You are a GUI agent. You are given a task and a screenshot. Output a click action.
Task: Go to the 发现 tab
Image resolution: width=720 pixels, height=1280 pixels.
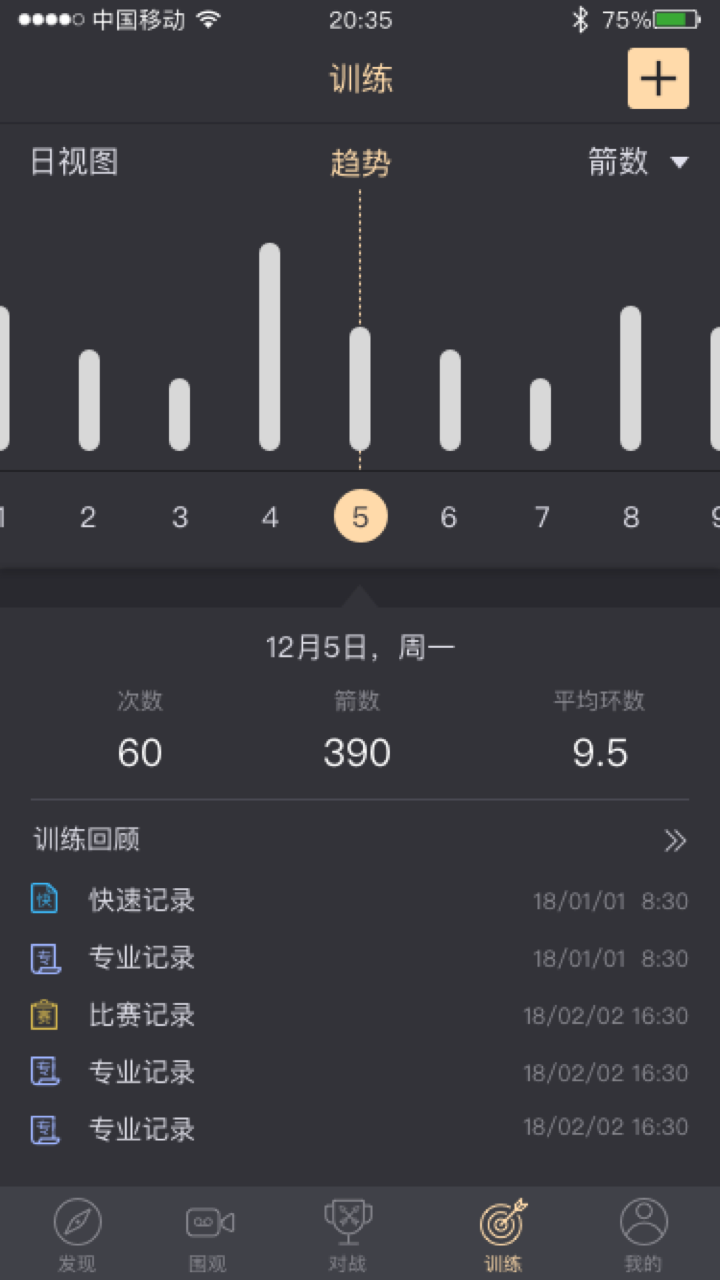(77, 1236)
